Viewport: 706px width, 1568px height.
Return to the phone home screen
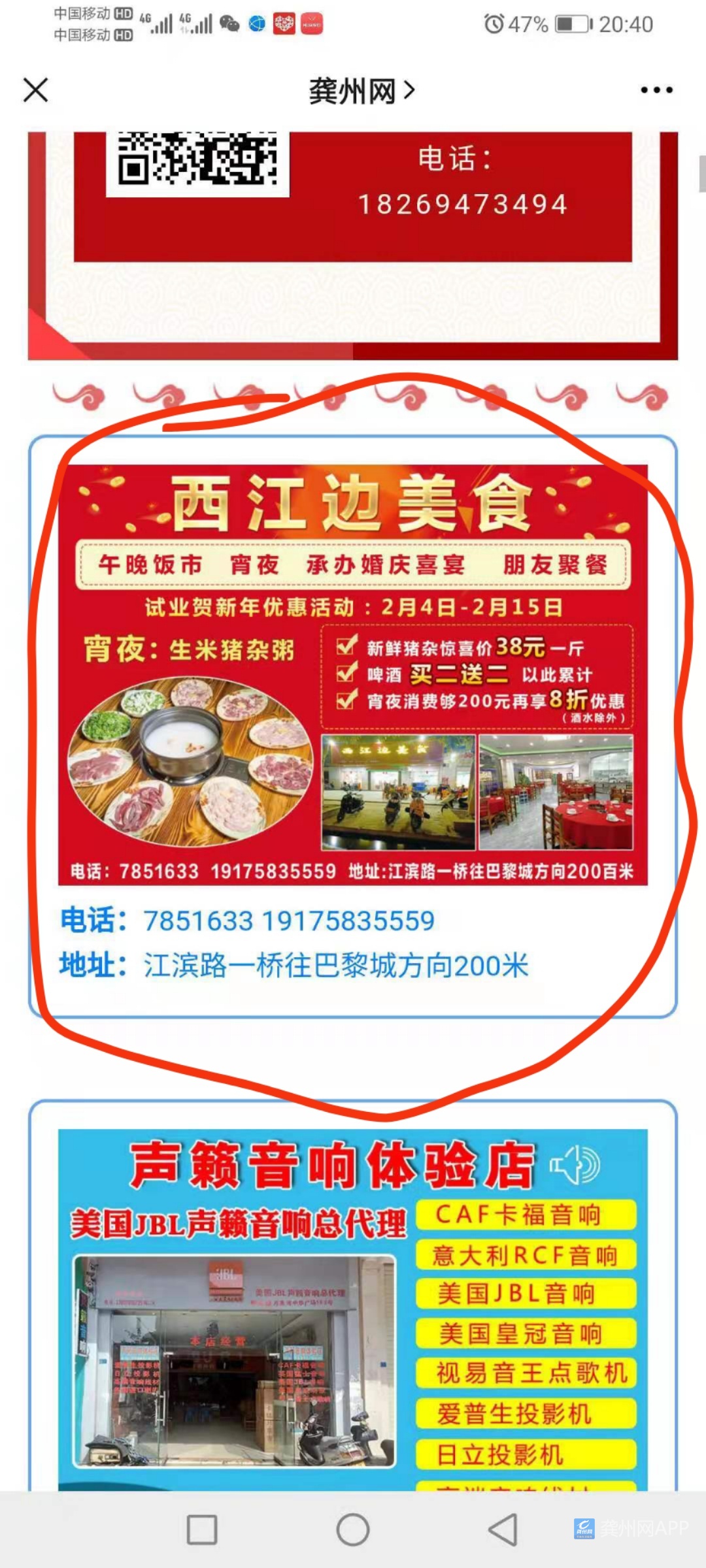(353, 1529)
